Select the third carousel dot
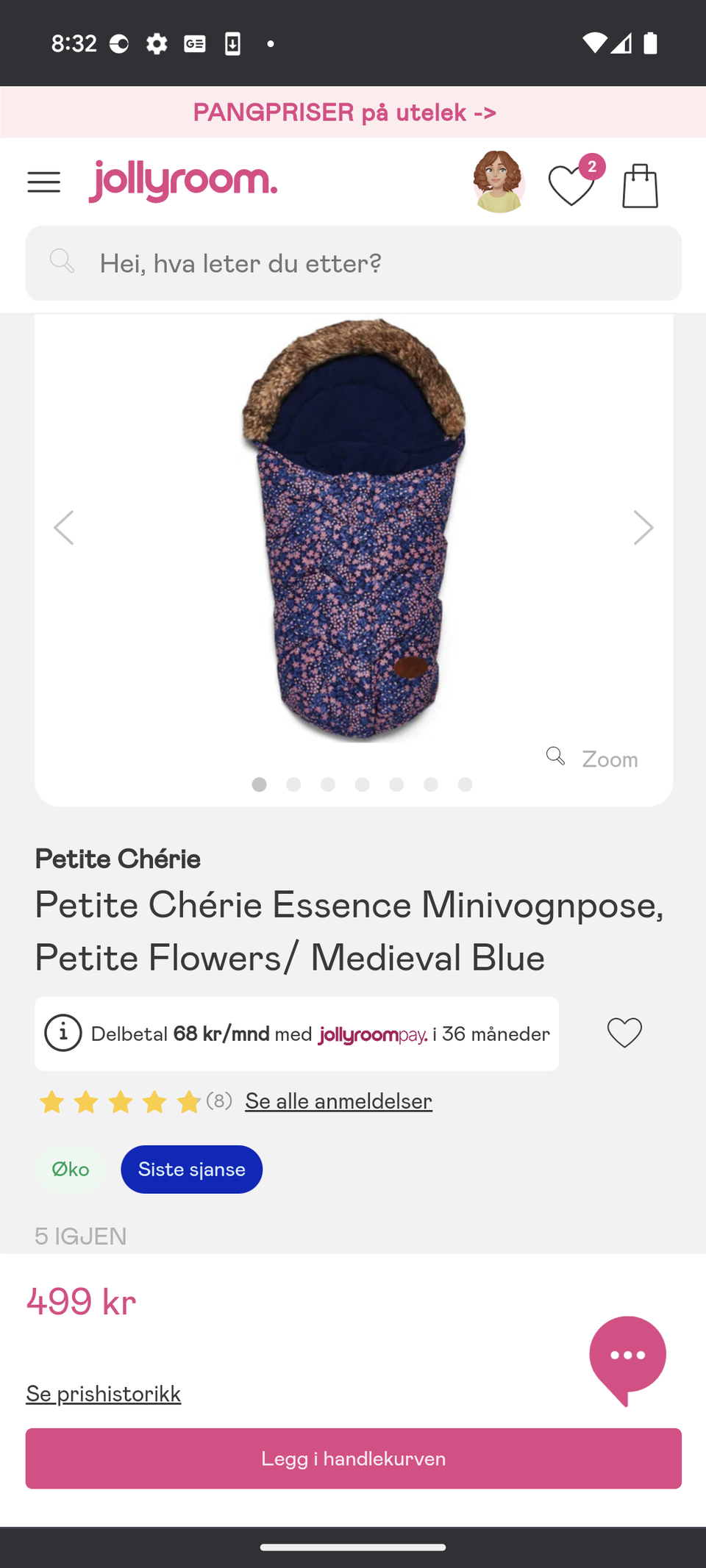This screenshot has height=1568, width=706. 328,784
